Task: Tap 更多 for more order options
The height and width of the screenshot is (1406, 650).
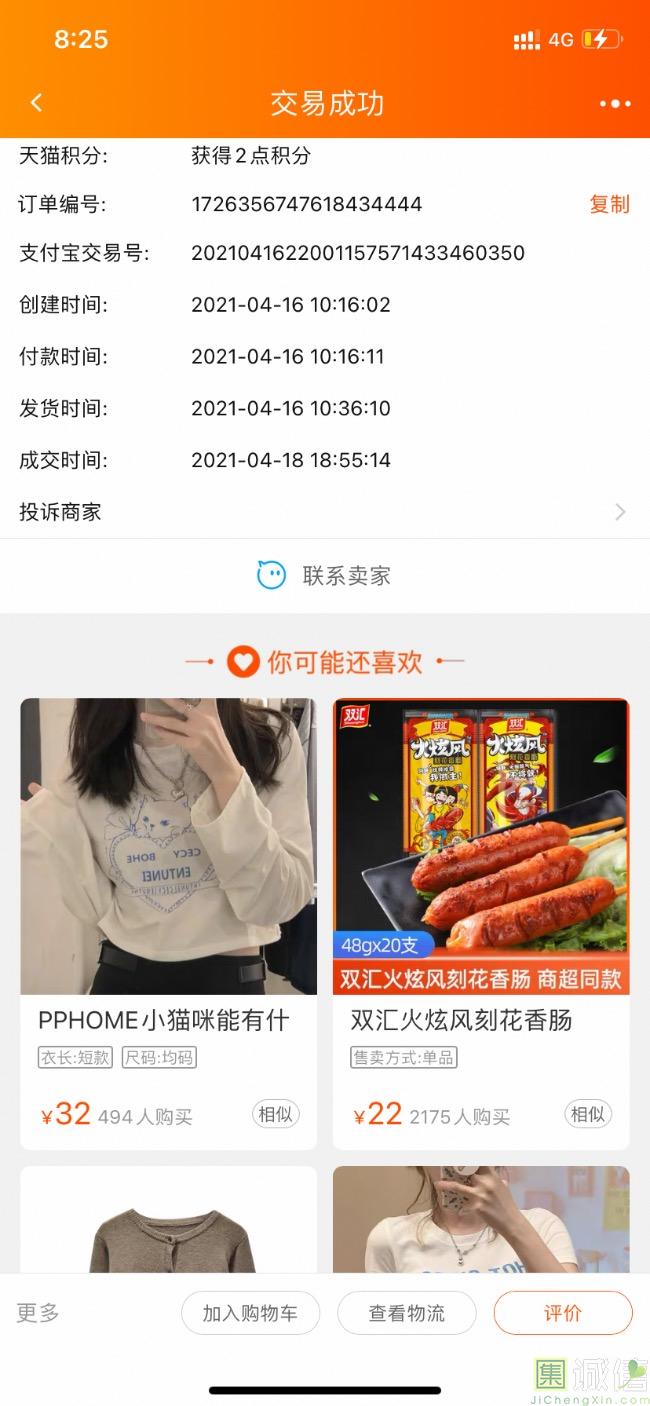Action: coord(38,1313)
